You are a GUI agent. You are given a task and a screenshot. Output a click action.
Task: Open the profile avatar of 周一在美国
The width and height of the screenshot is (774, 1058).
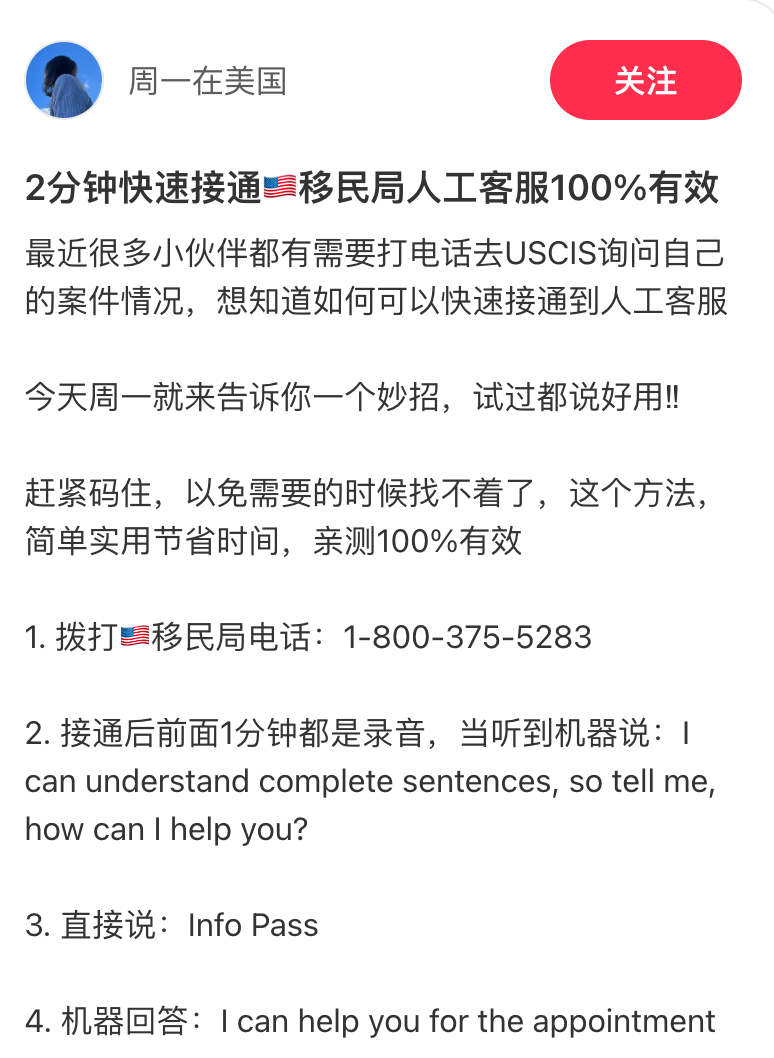pos(64,81)
